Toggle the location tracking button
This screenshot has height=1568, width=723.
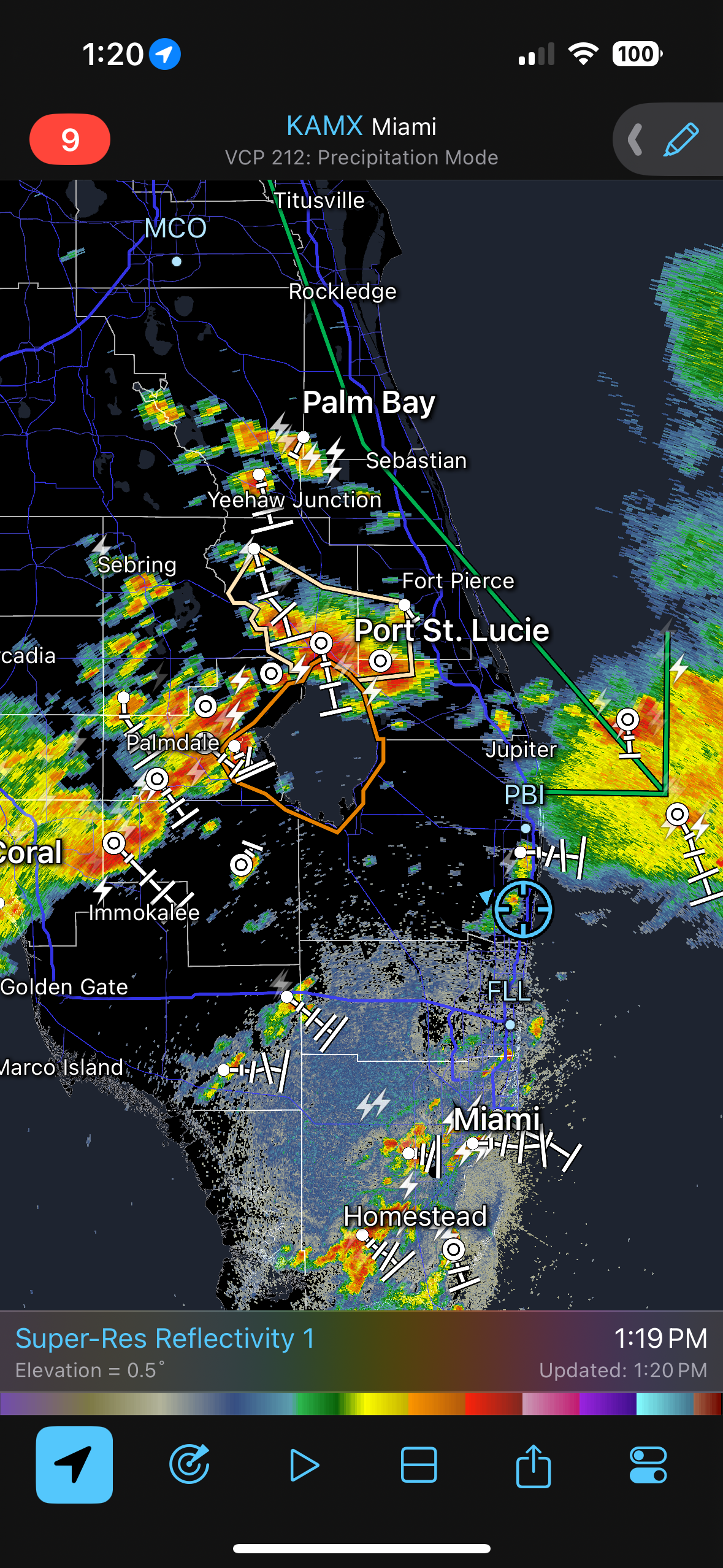click(x=74, y=1464)
